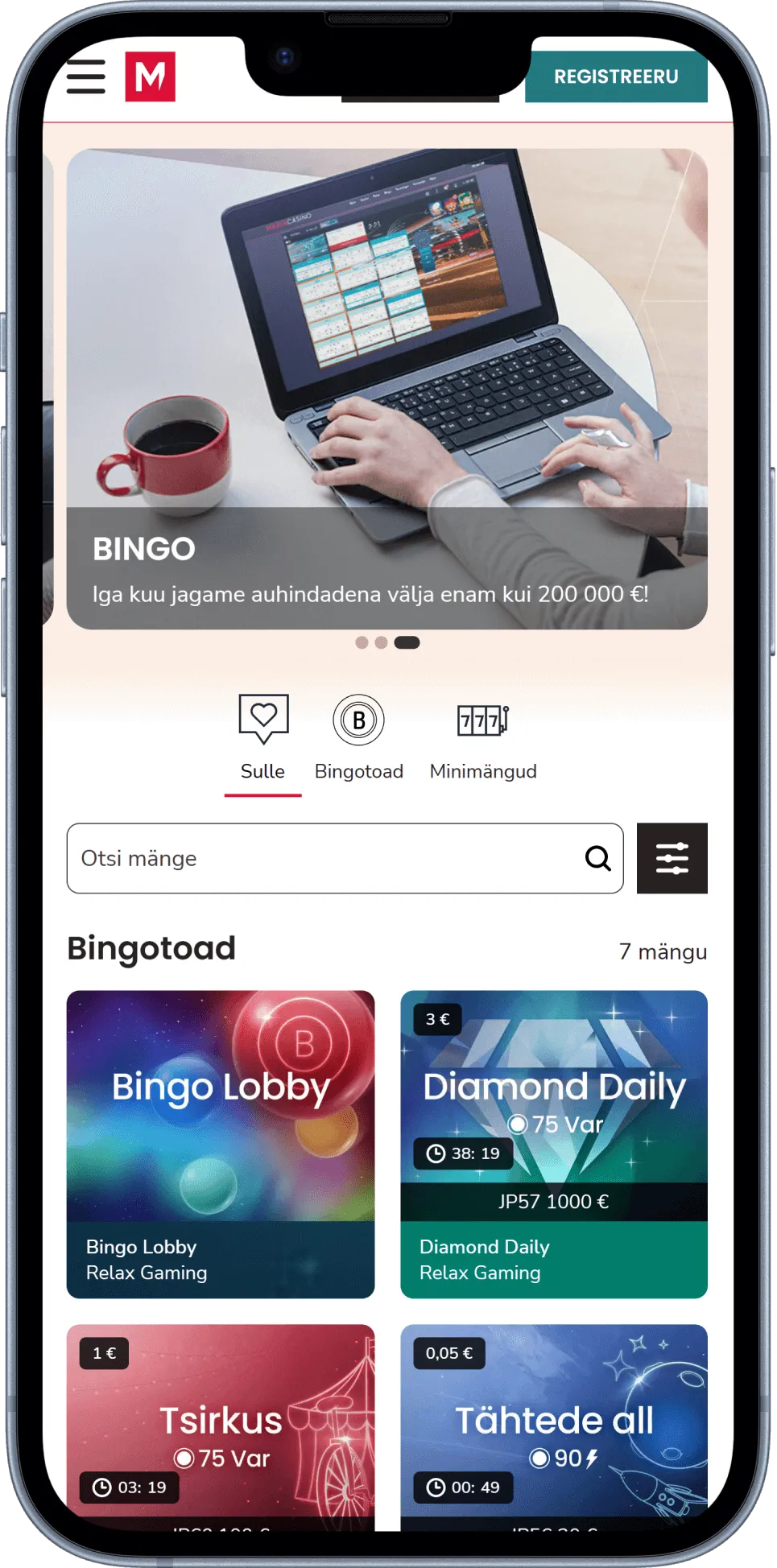Open the game filter options

[x=672, y=858]
